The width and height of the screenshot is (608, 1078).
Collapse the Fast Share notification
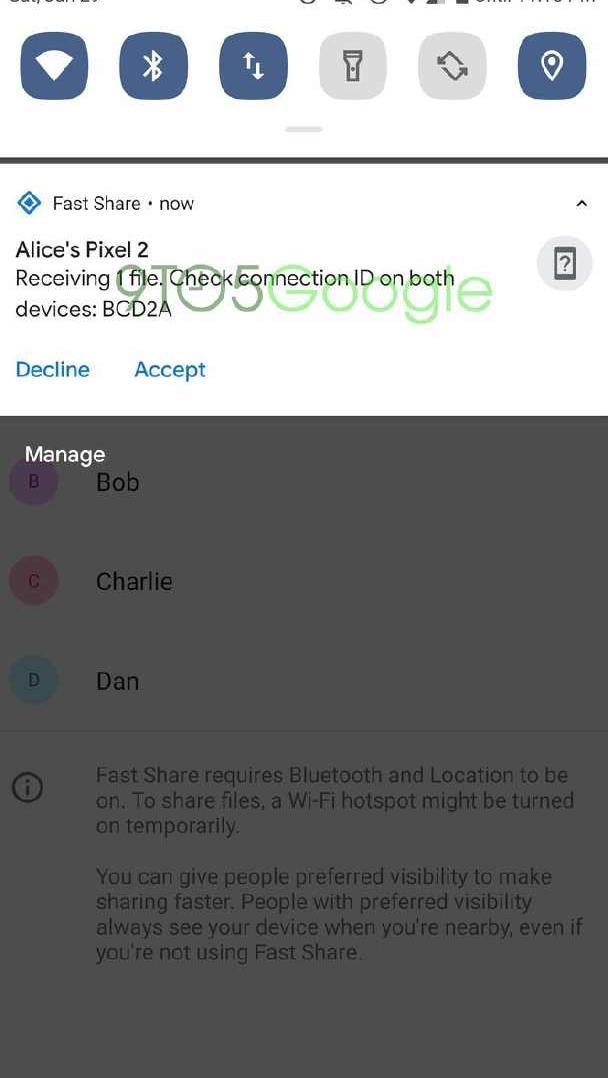[581, 204]
